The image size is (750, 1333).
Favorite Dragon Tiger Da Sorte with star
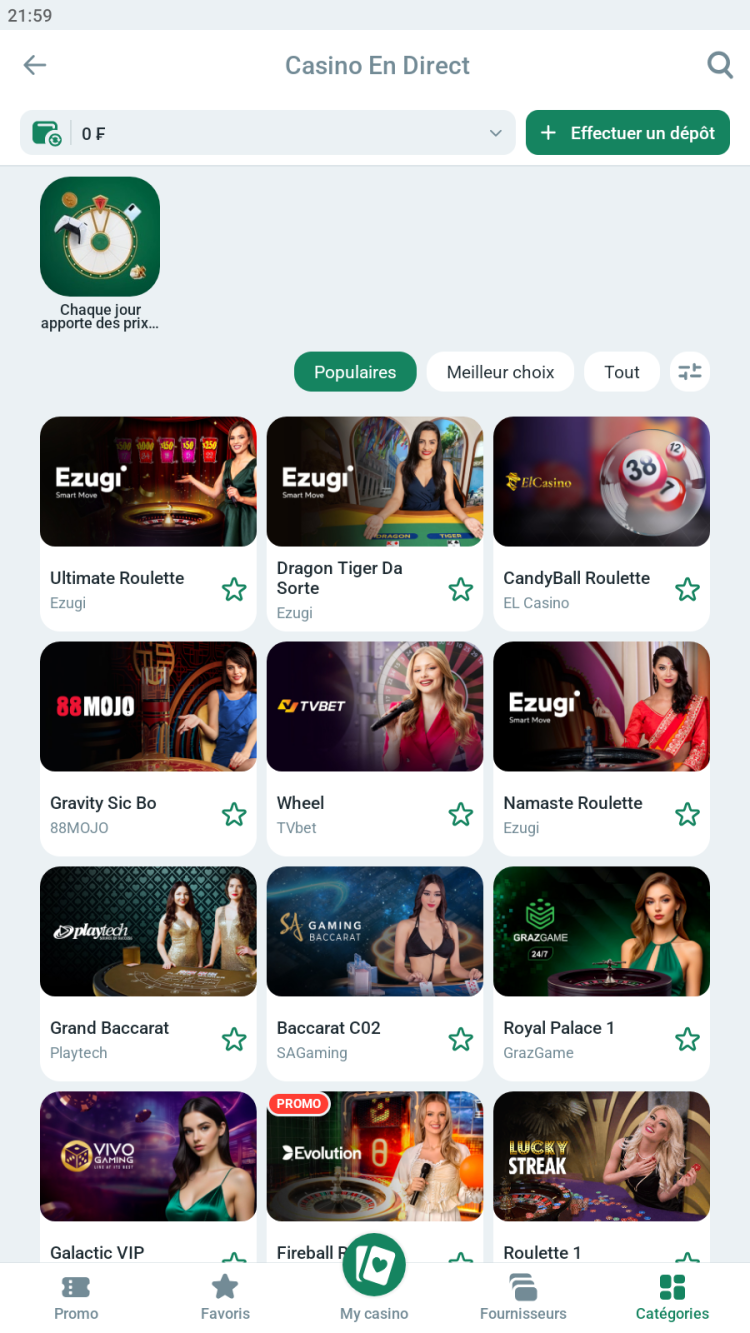pos(461,590)
